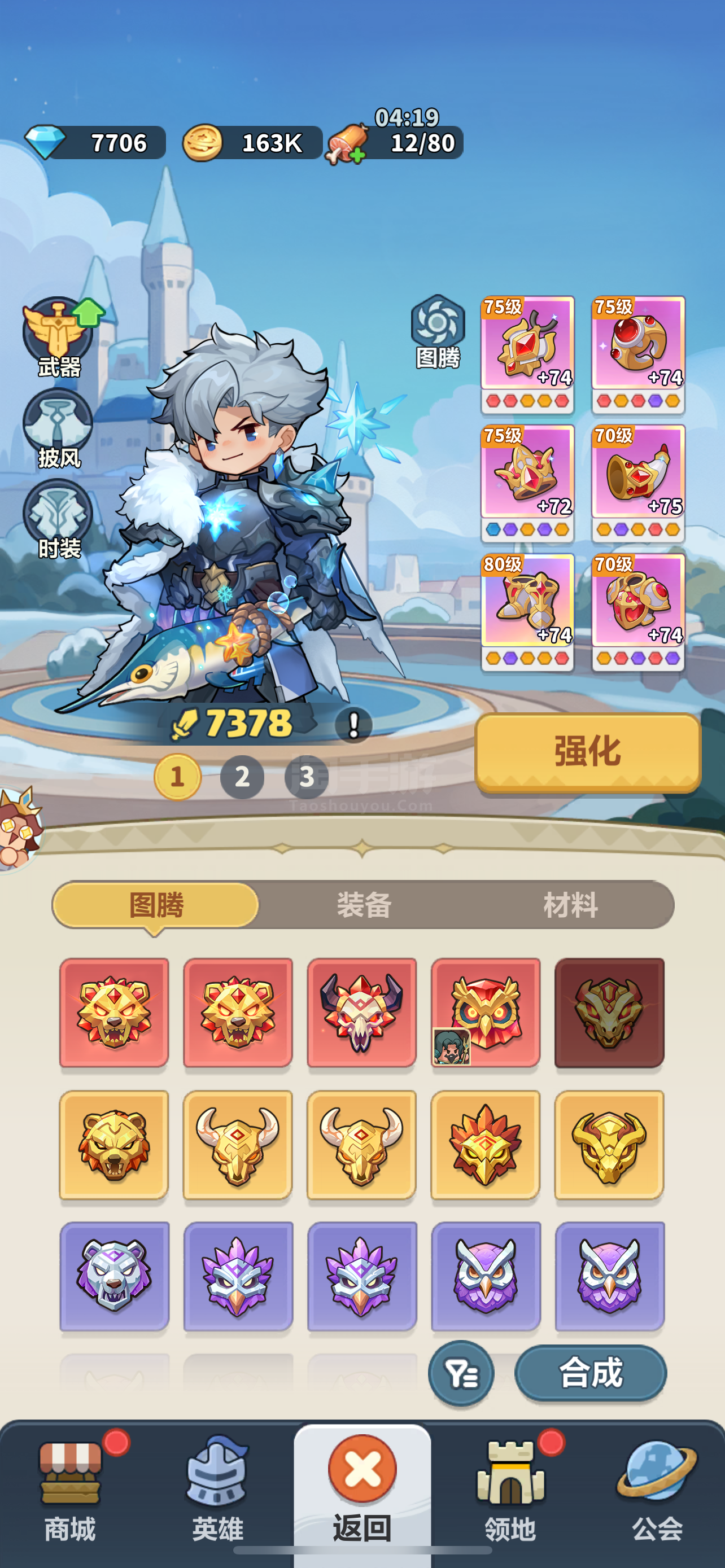Open the 武器 weapon slot
The height and width of the screenshot is (1568, 725).
tap(59, 337)
